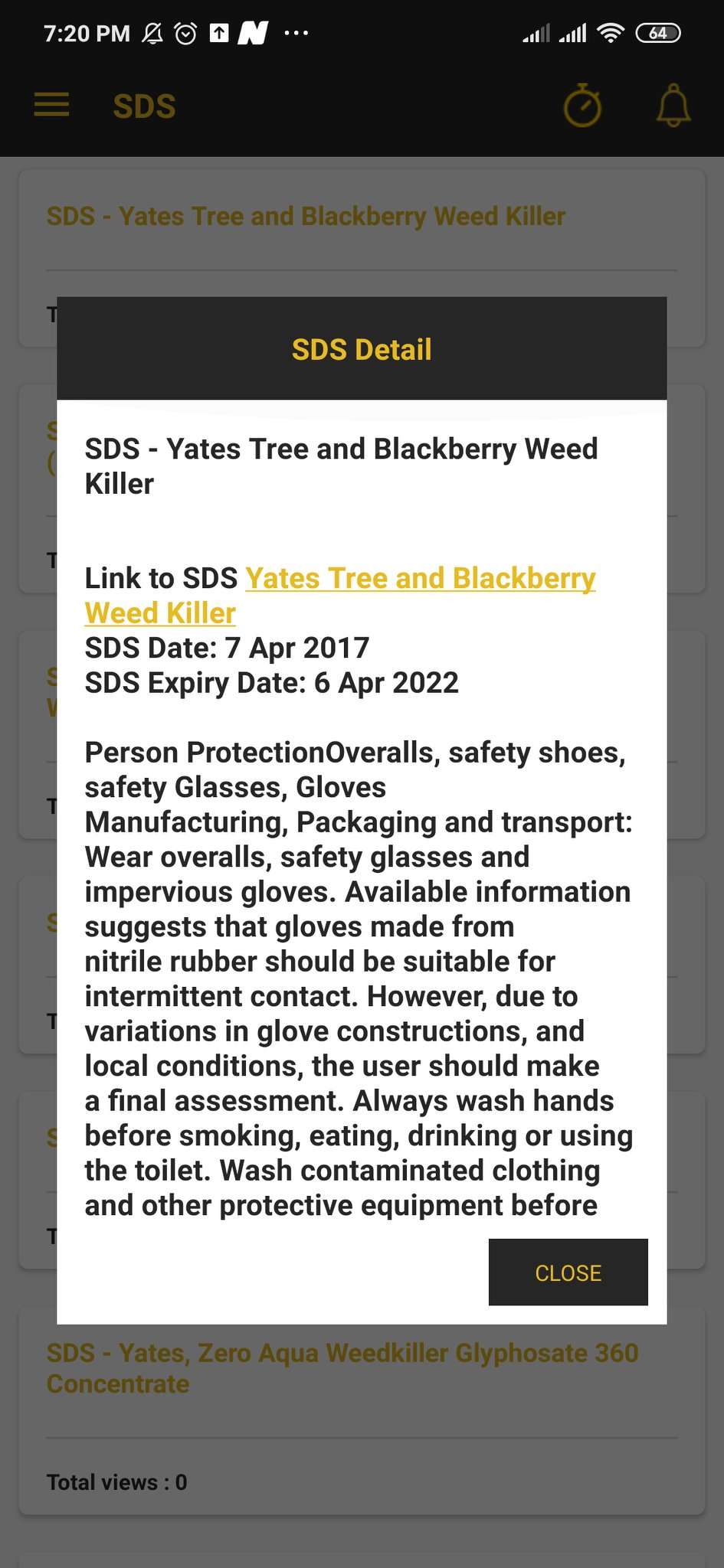Open the Yates Tree and Blackberry Weed Killer link
This screenshot has width=724, height=1568.
(x=340, y=596)
